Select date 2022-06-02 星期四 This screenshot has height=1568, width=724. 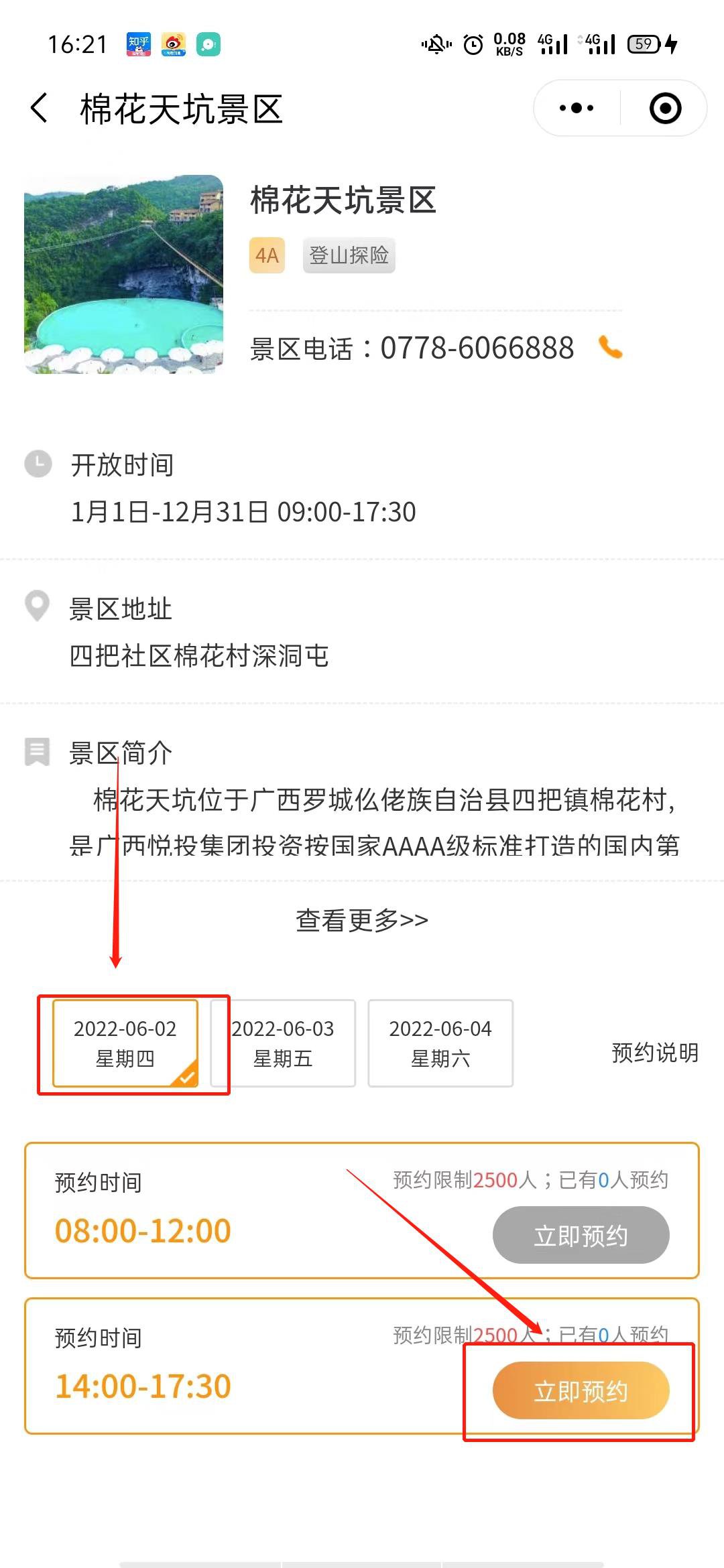[125, 1043]
